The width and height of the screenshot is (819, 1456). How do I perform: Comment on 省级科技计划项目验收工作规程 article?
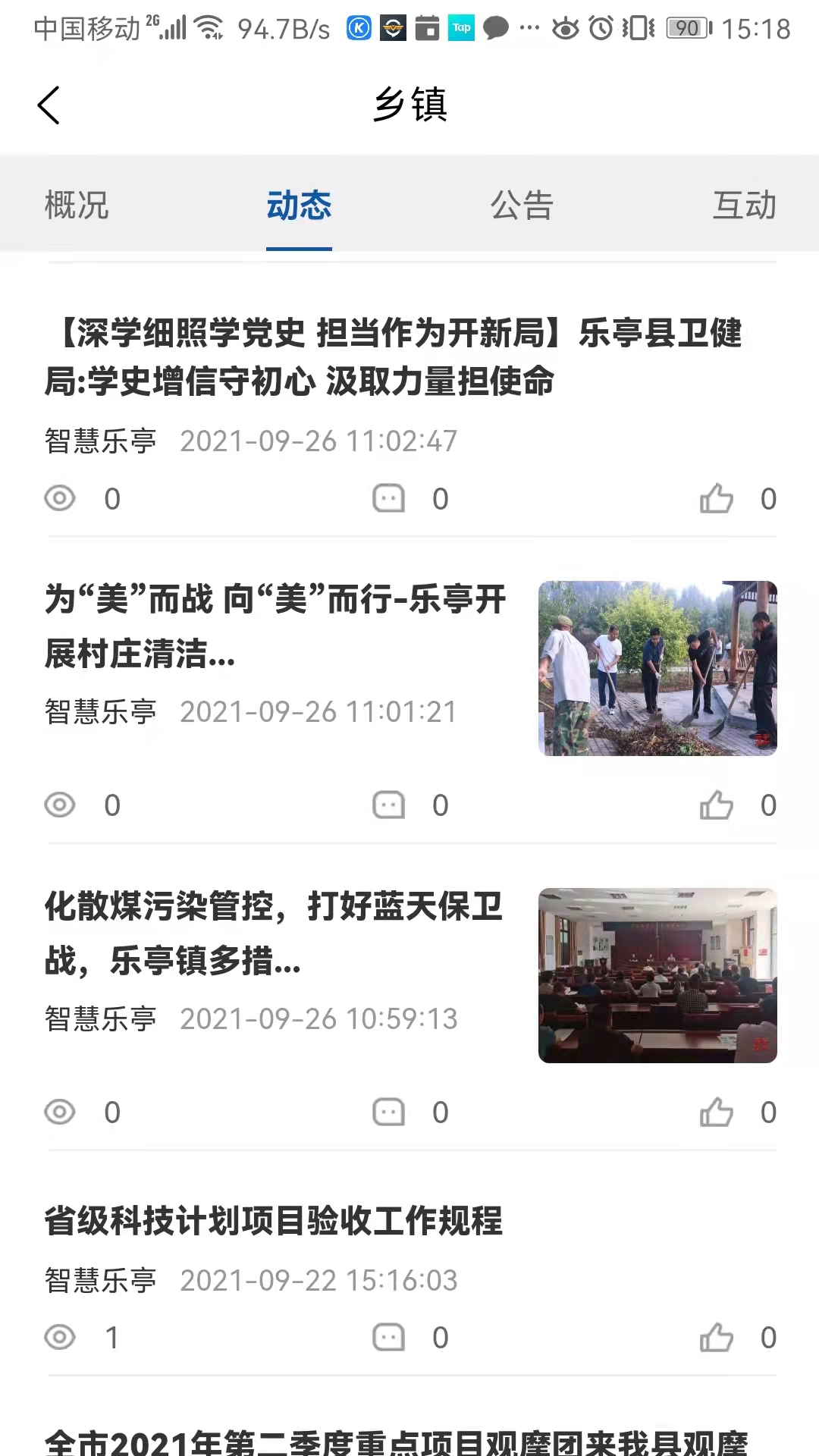(x=389, y=1338)
